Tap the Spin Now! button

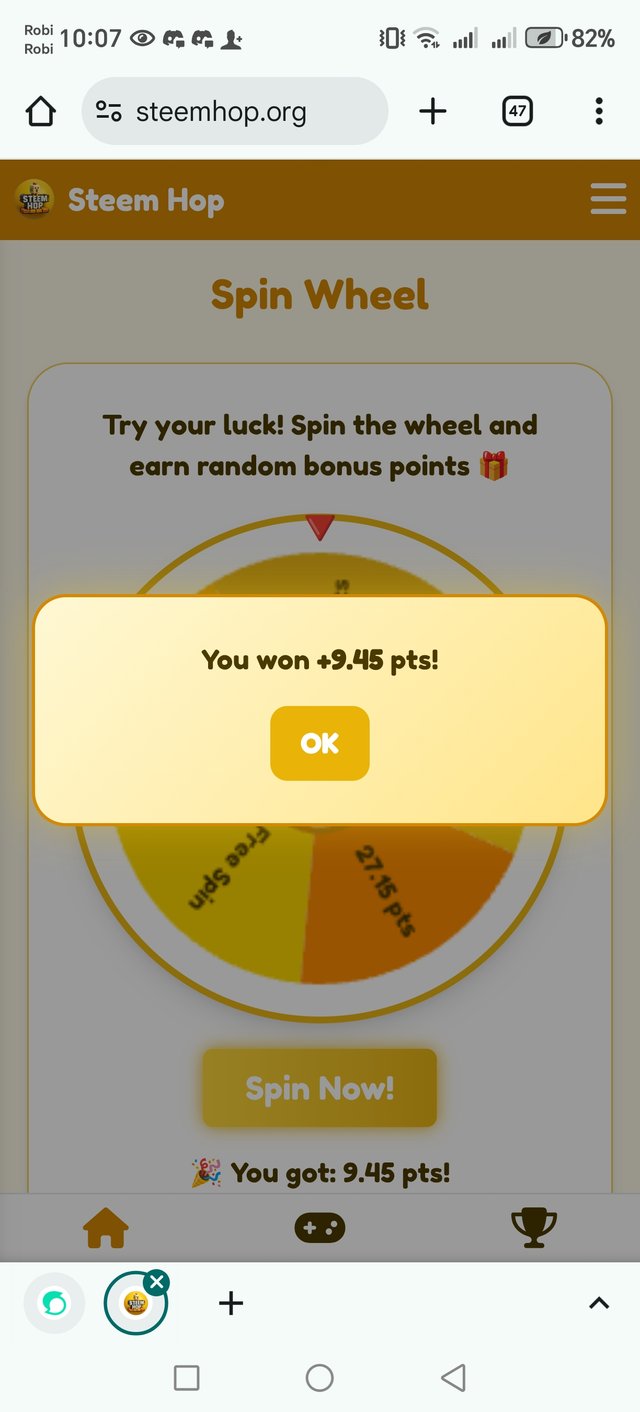pos(320,1088)
